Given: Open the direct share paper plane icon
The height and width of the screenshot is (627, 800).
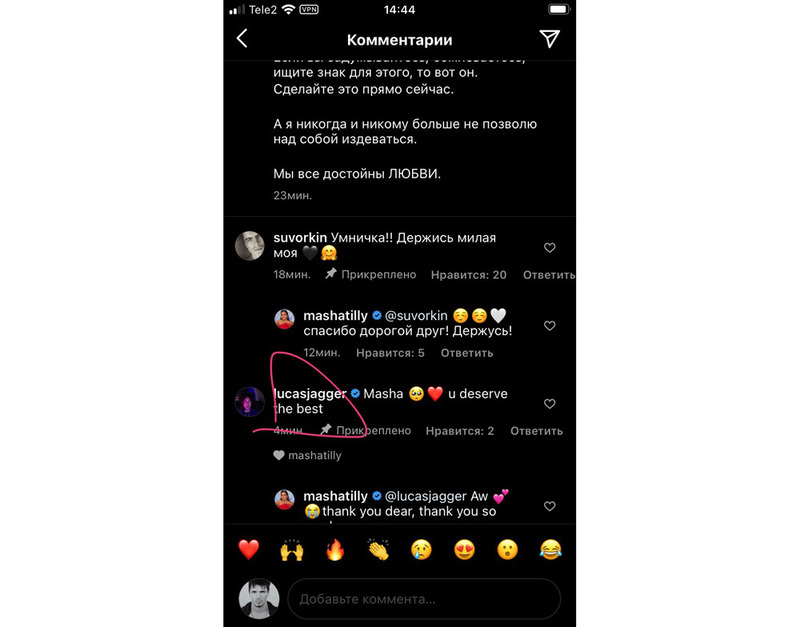Looking at the screenshot, I should point(549,39).
